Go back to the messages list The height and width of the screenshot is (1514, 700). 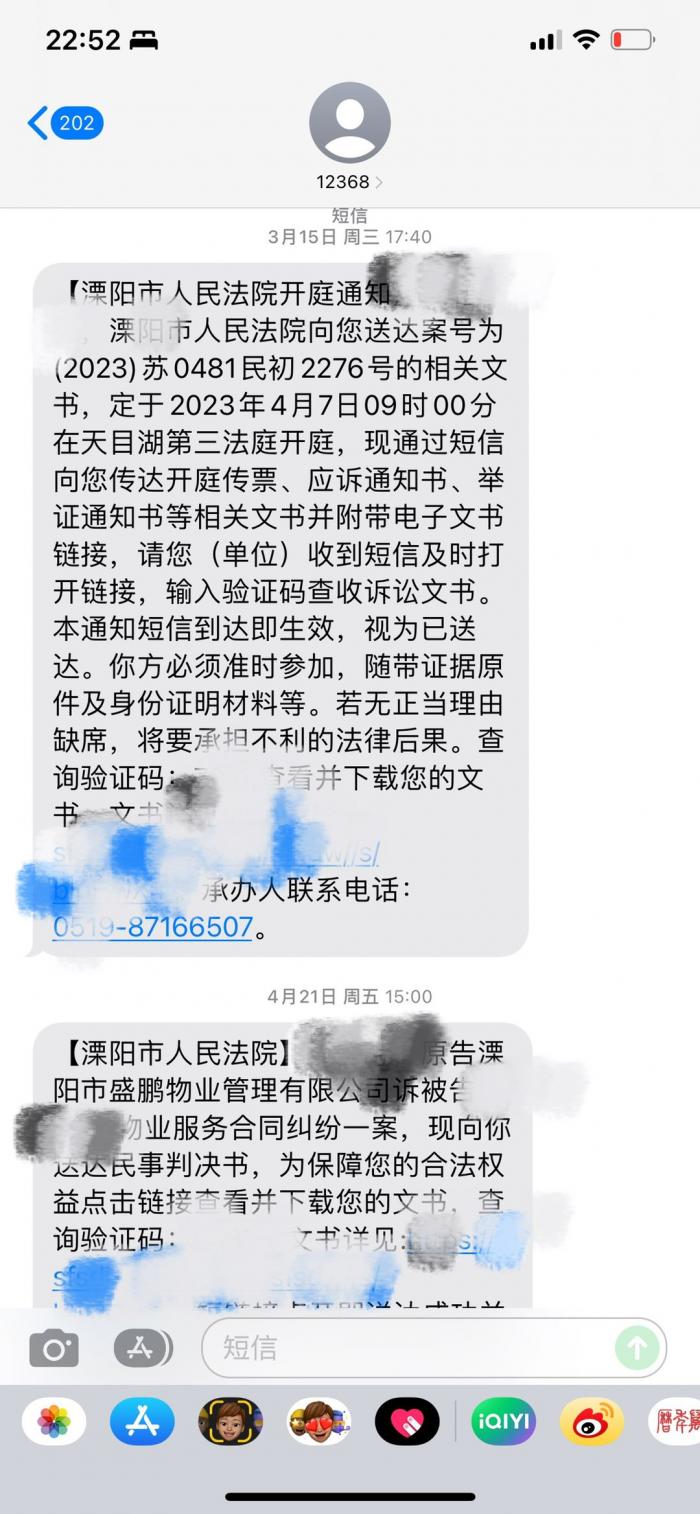coord(62,124)
